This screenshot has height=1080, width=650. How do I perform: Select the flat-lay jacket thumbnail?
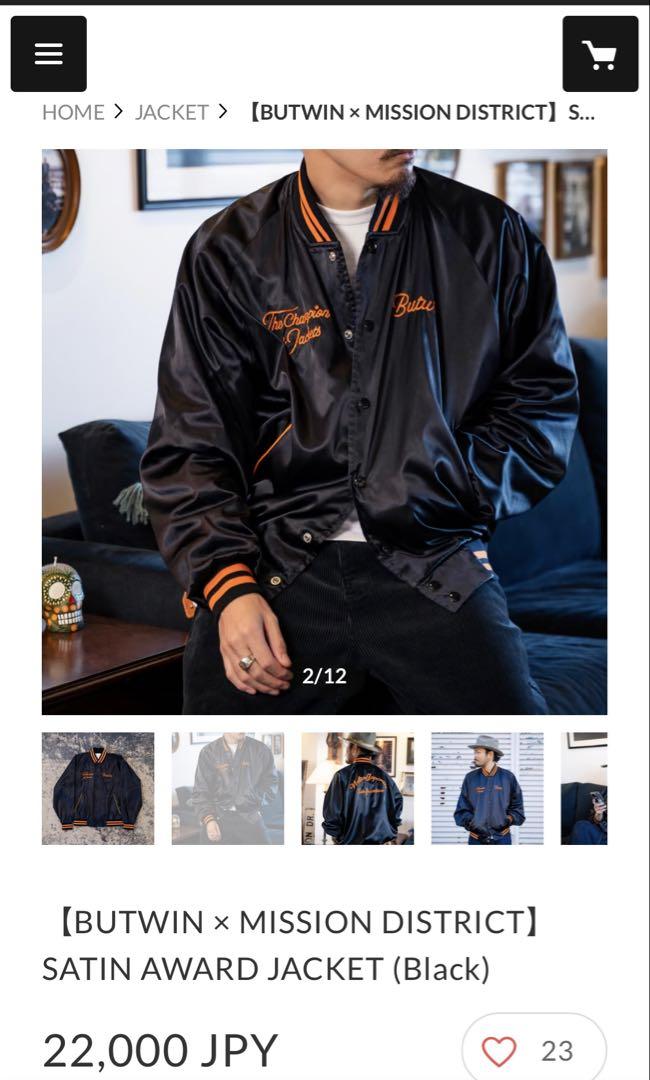point(98,789)
